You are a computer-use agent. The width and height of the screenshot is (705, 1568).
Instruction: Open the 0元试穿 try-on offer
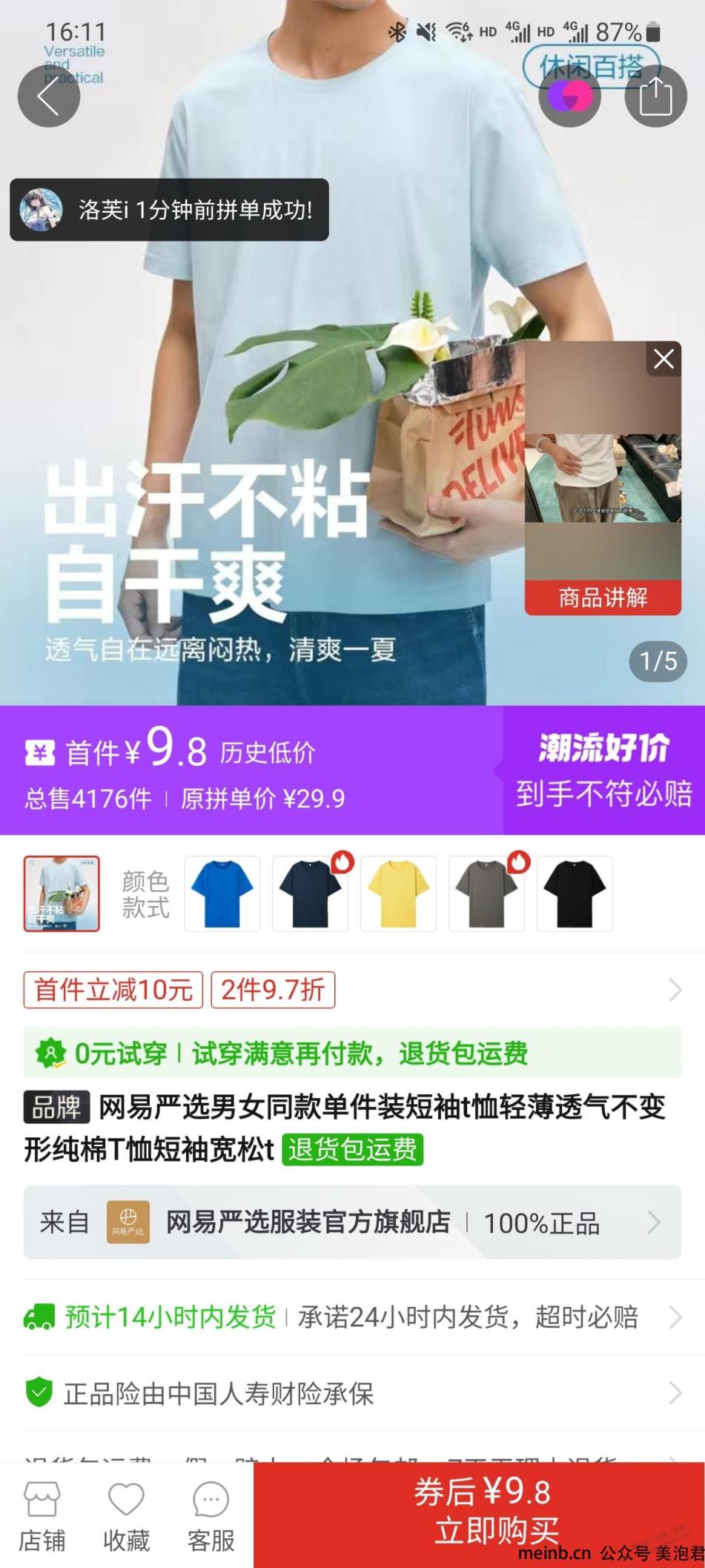tap(352, 1053)
